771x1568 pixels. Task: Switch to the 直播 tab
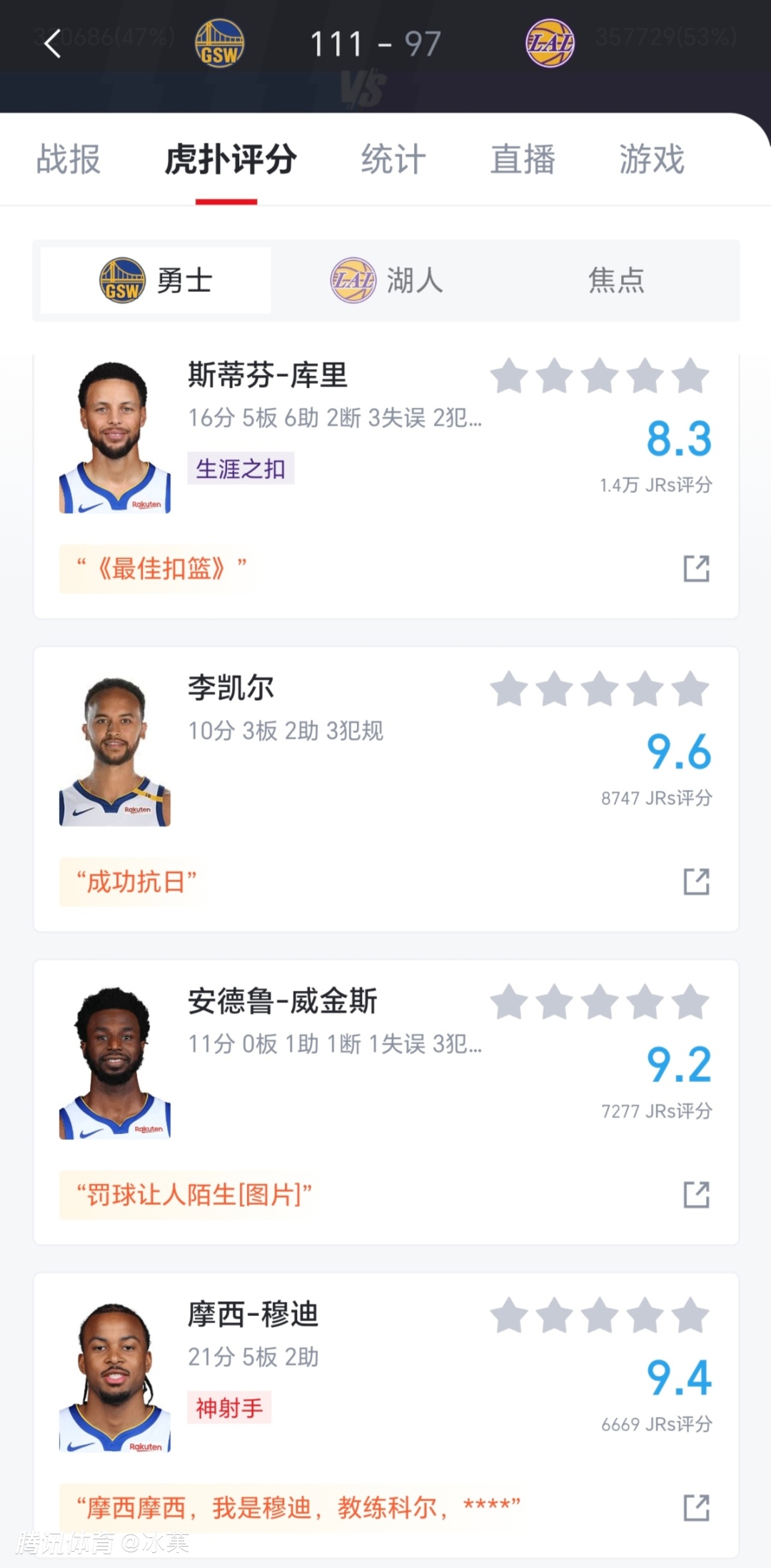[522, 159]
